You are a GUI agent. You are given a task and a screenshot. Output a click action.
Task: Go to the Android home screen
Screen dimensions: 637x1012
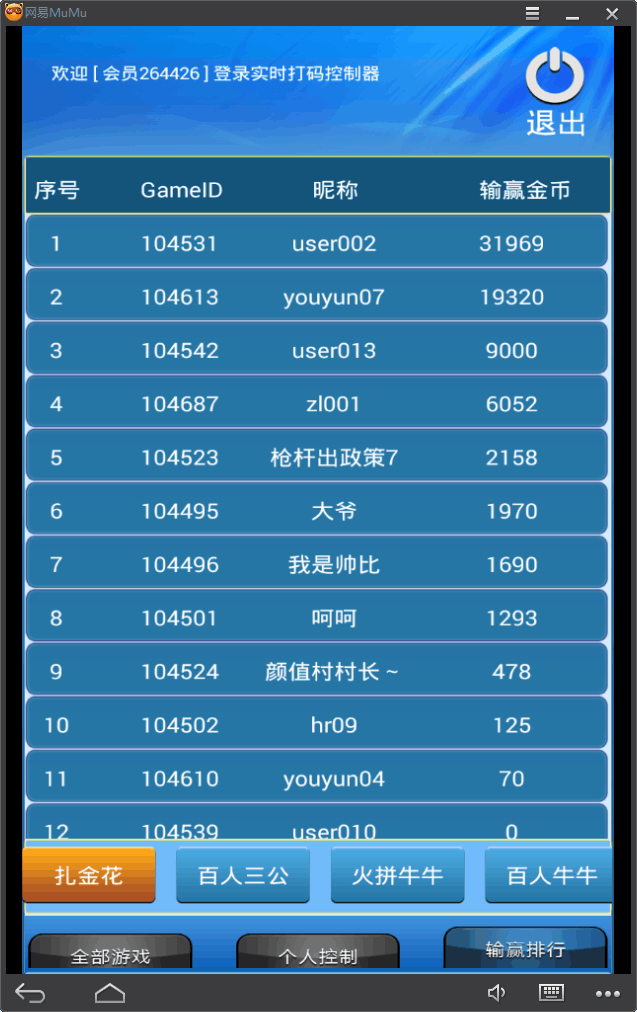110,993
